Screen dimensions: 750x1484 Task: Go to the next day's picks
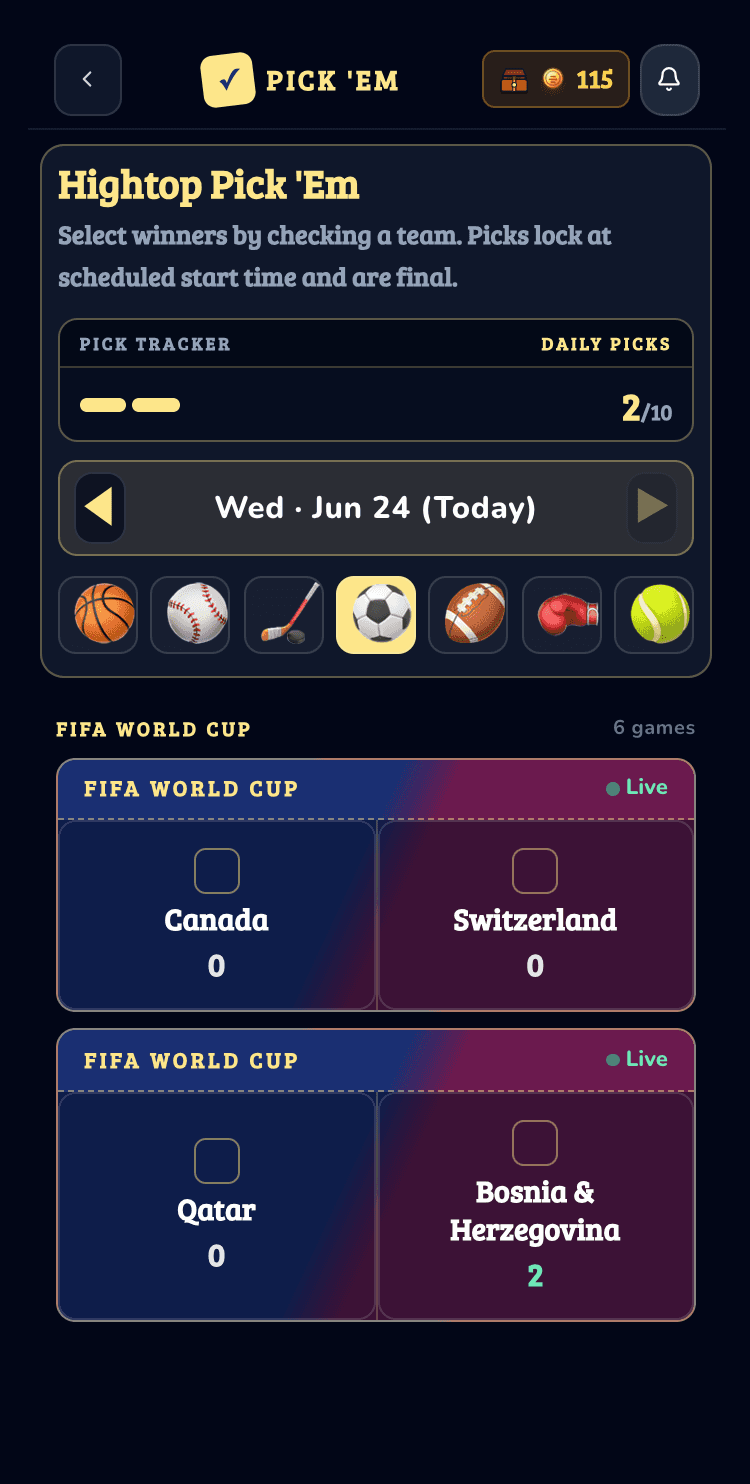652,508
